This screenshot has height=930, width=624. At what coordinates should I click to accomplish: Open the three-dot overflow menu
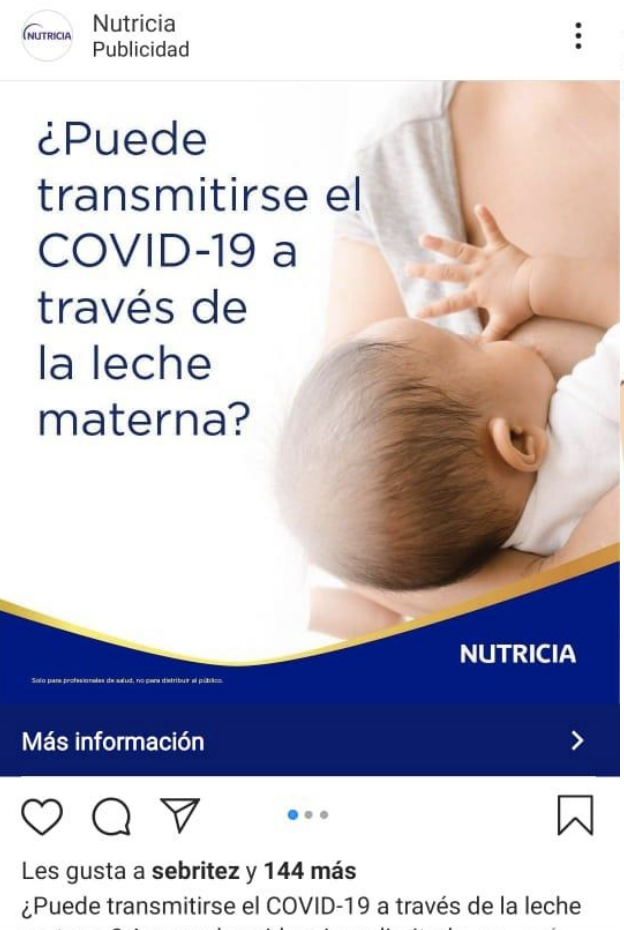coord(578,37)
